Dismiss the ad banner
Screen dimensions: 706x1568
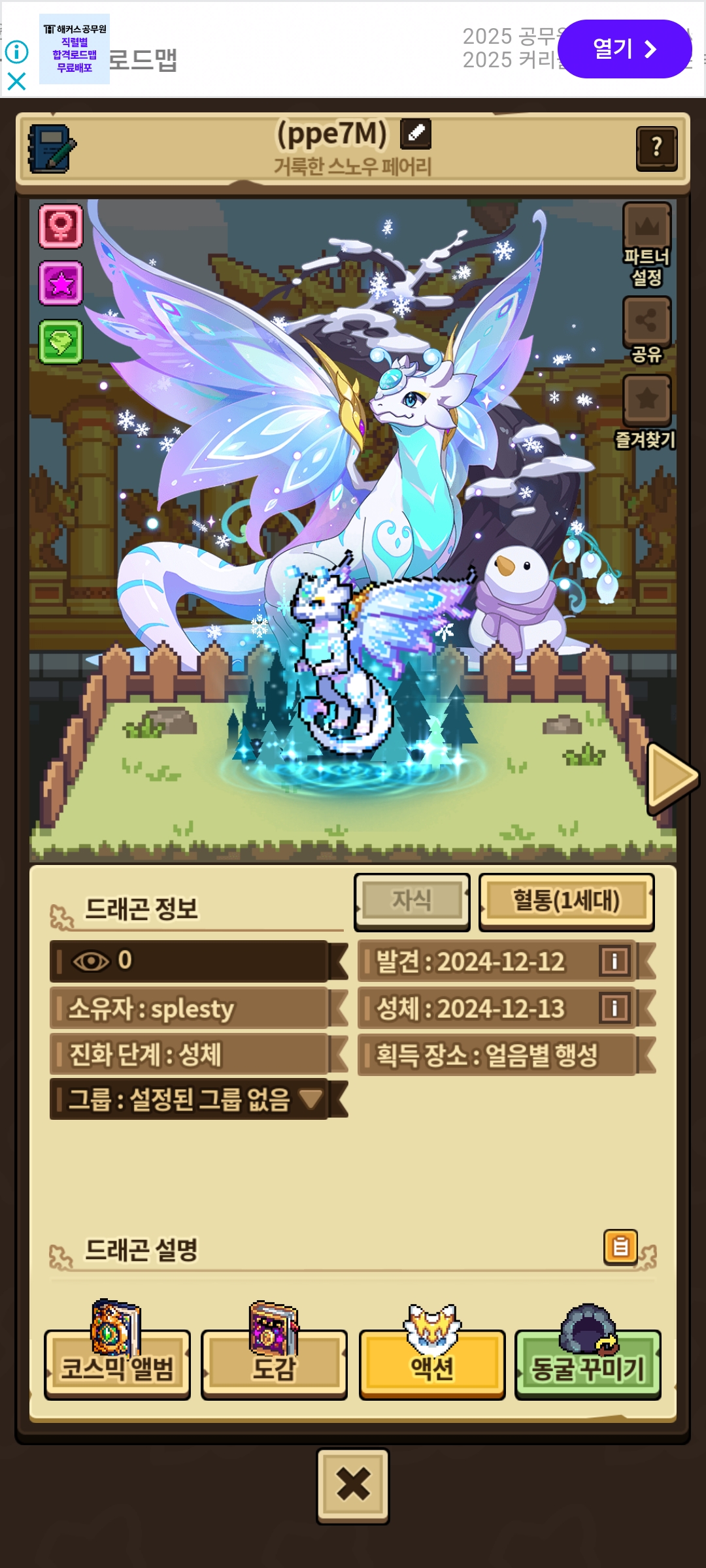16,82
